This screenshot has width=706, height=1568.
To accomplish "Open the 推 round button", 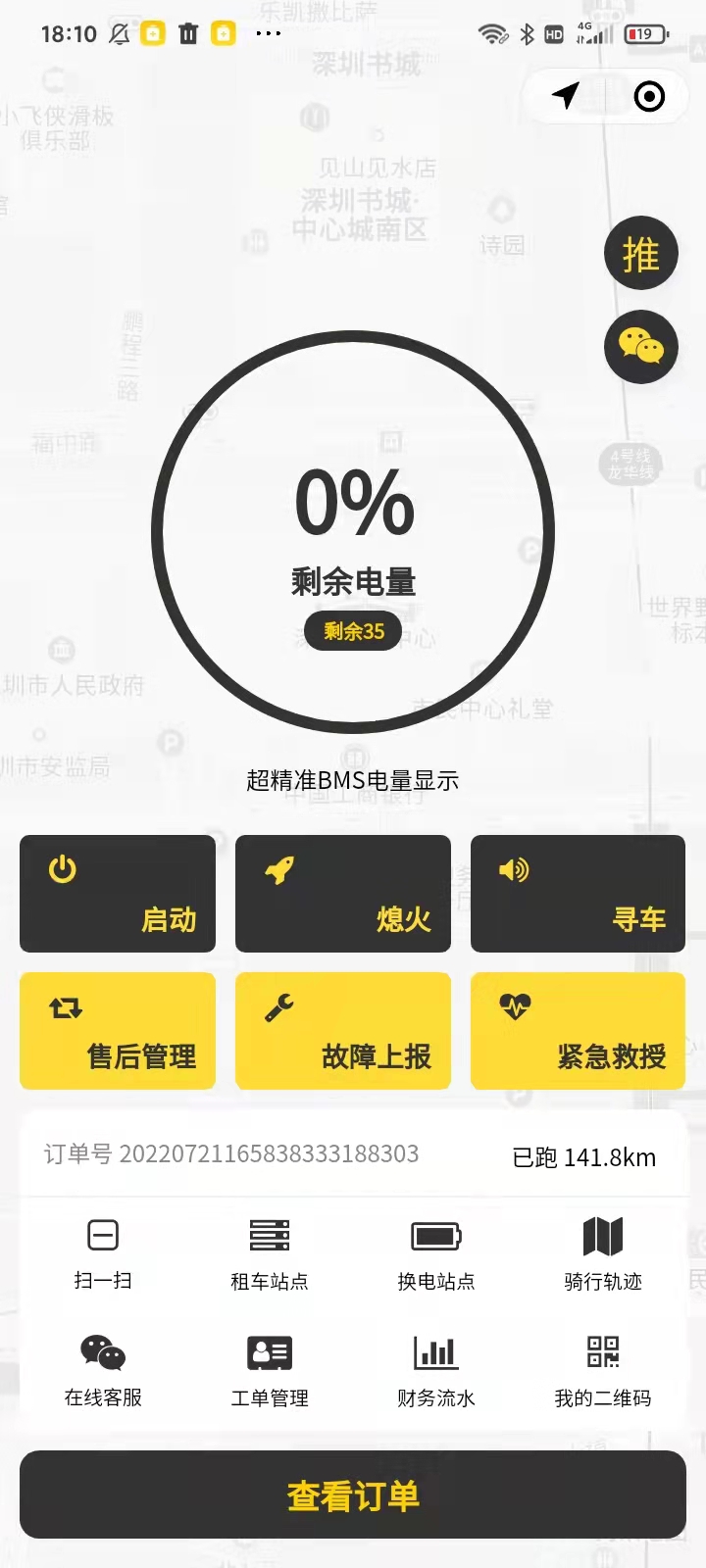I will pos(641,254).
